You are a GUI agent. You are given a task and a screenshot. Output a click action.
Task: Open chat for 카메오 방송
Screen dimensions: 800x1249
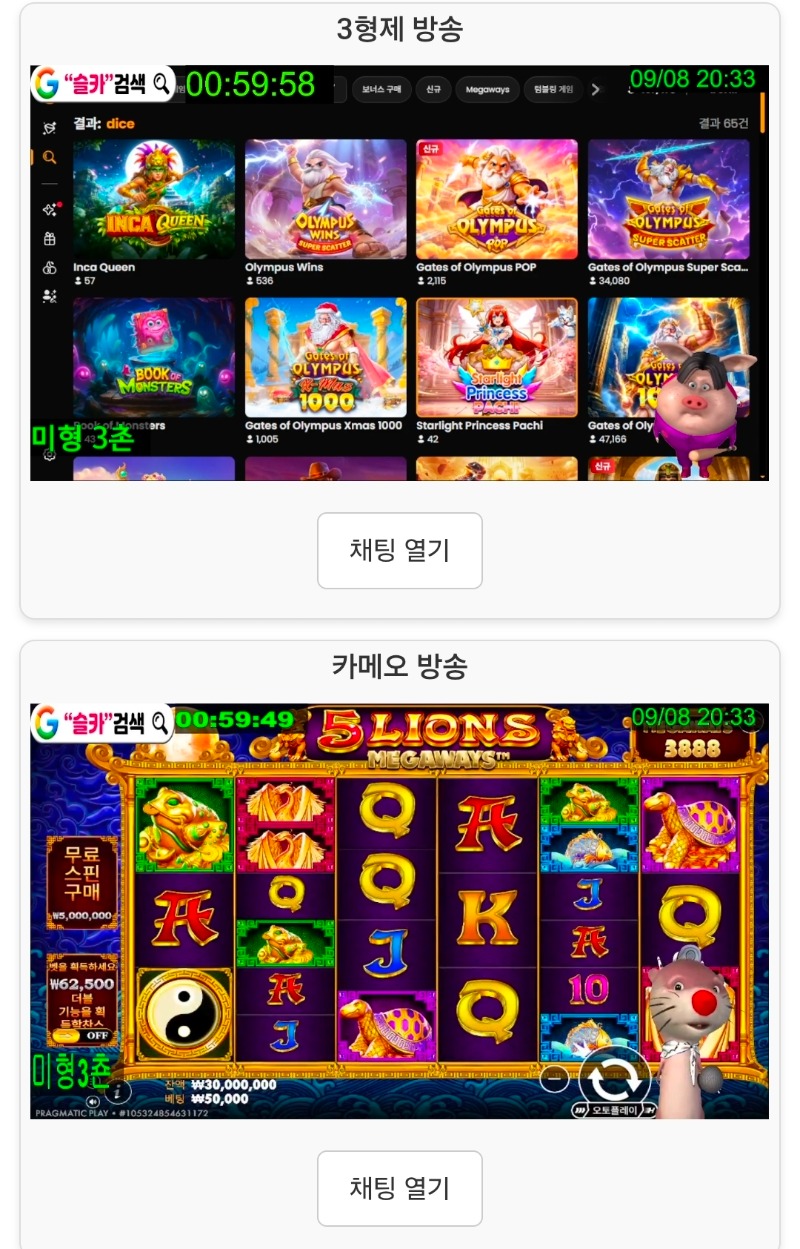click(400, 1188)
